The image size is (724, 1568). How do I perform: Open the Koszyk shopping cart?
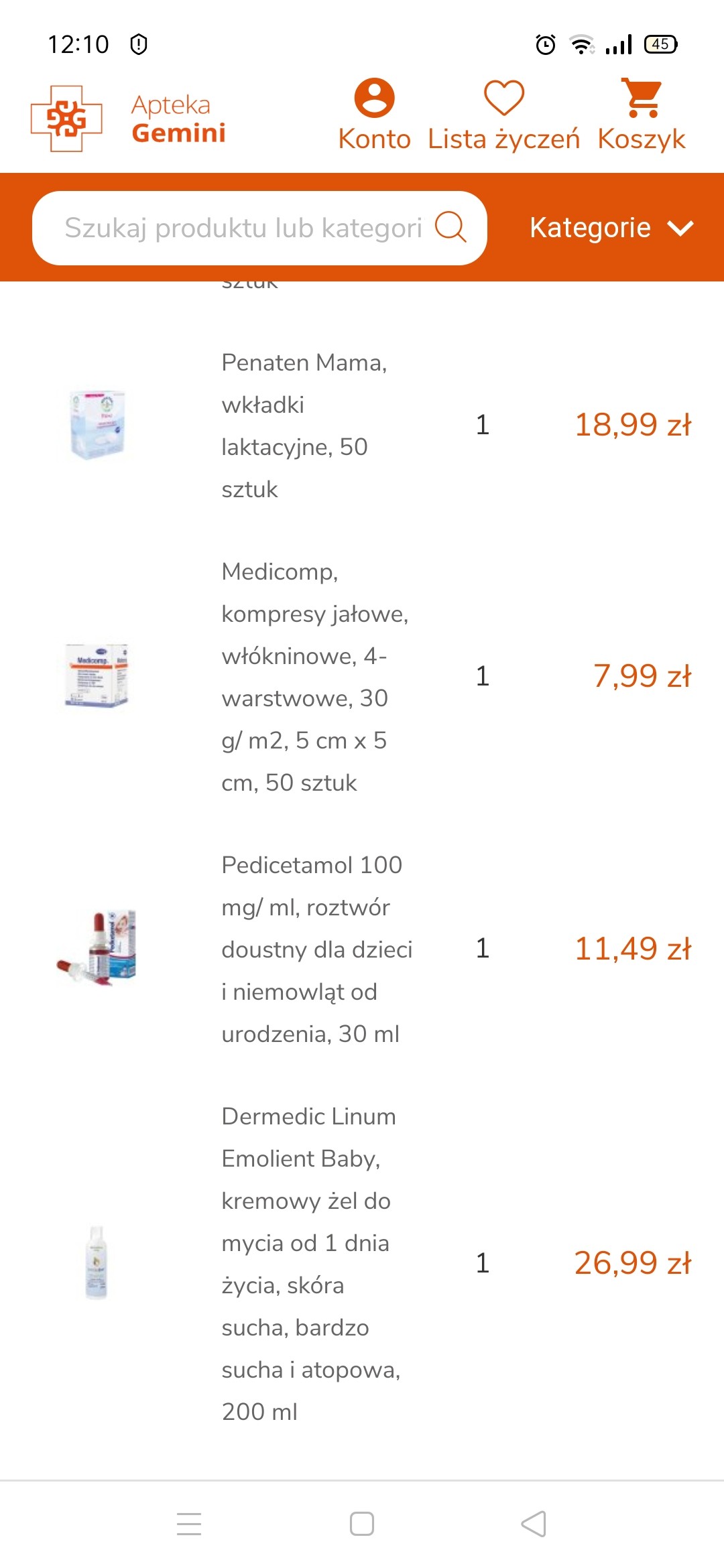pos(642,115)
